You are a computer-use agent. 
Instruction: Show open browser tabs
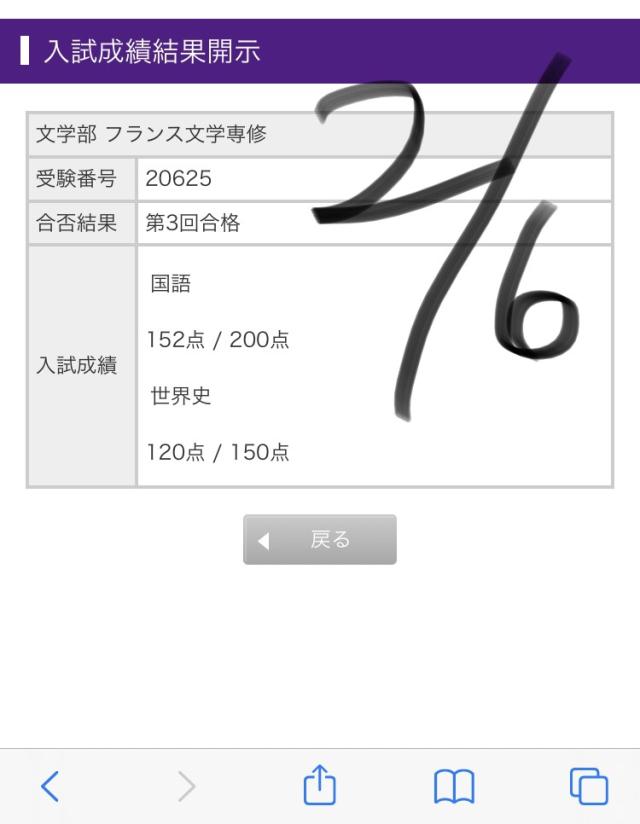588,787
